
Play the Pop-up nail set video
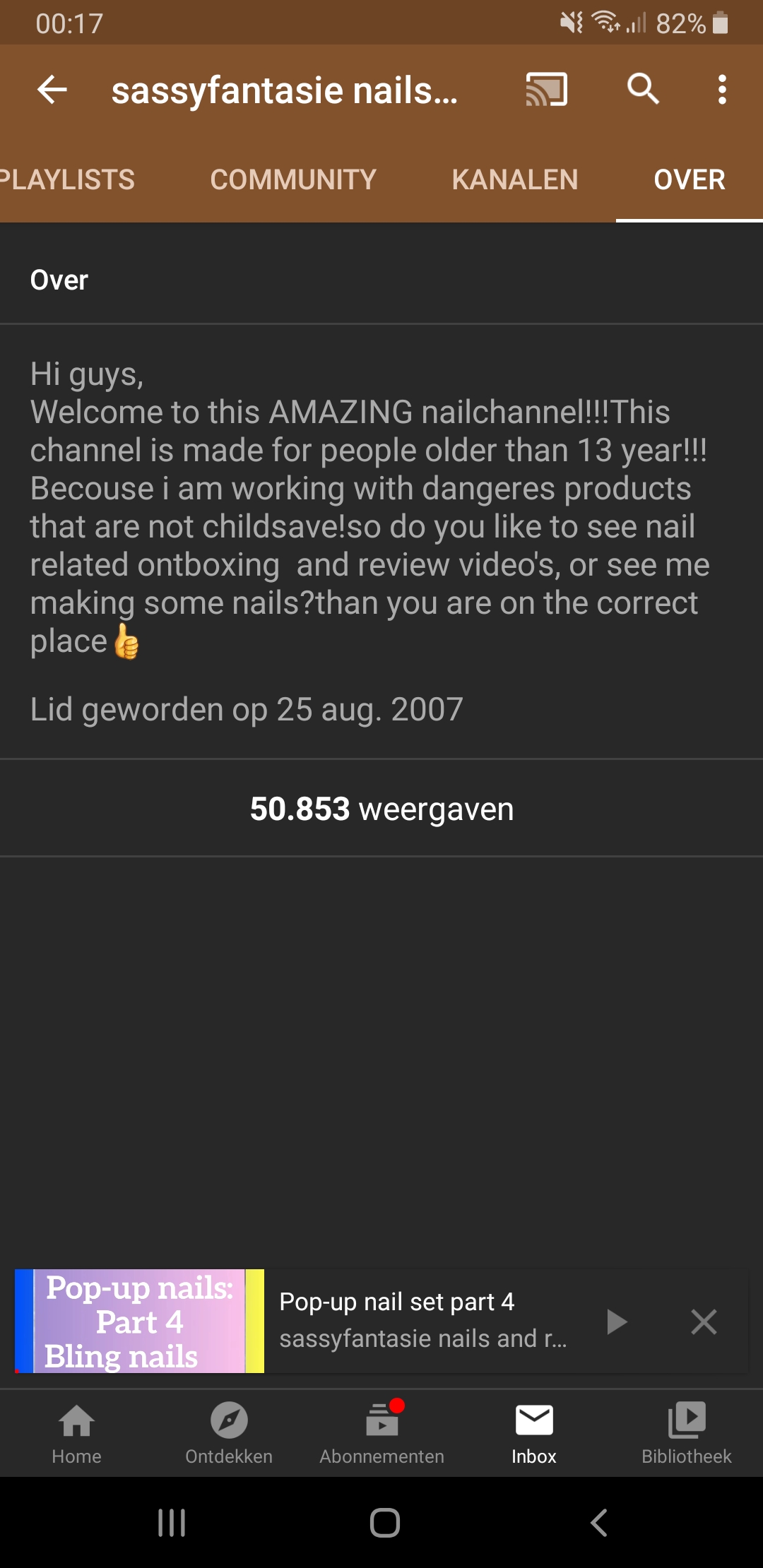coord(616,1321)
